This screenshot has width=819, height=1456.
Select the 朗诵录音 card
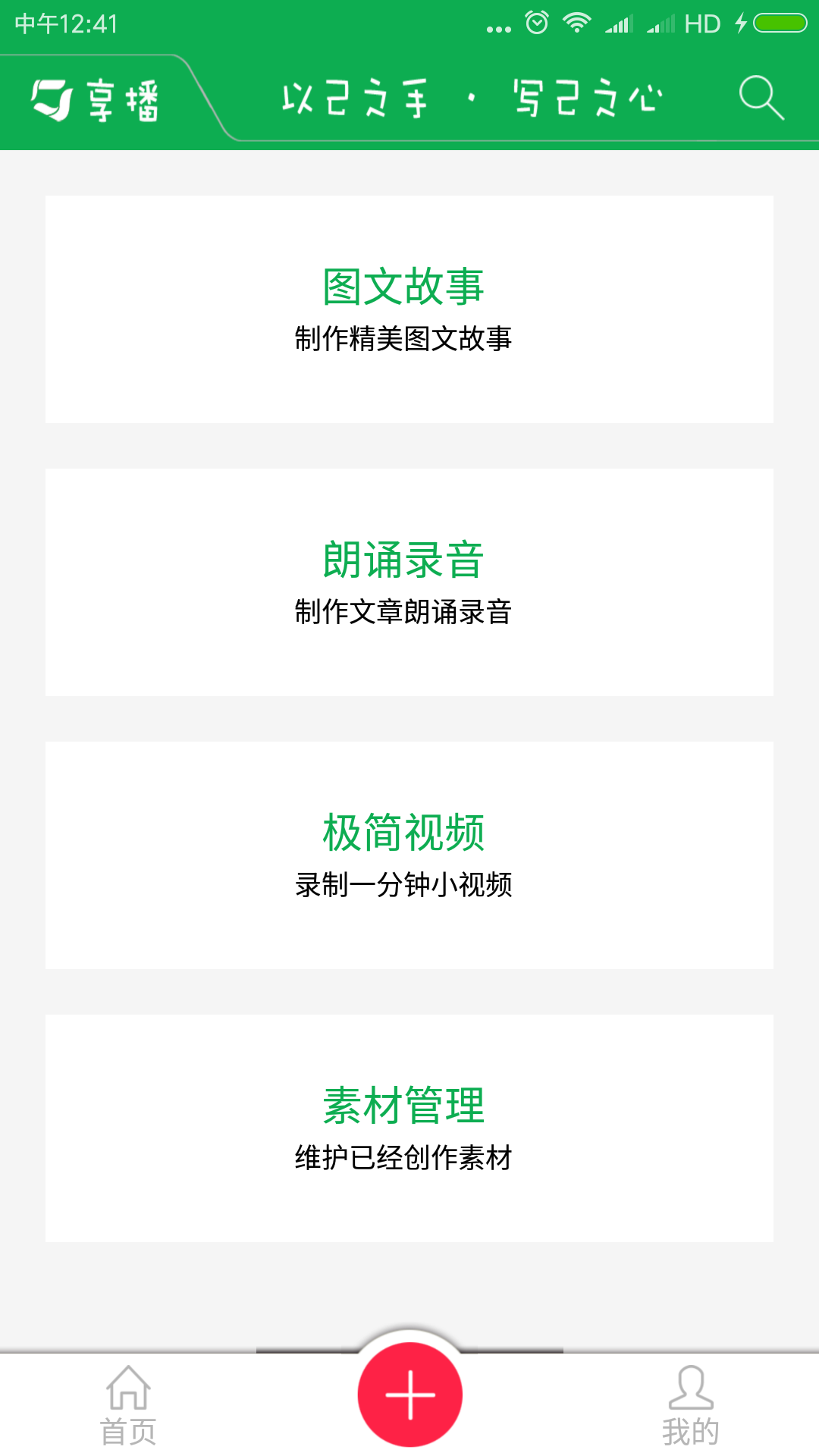pos(409,582)
